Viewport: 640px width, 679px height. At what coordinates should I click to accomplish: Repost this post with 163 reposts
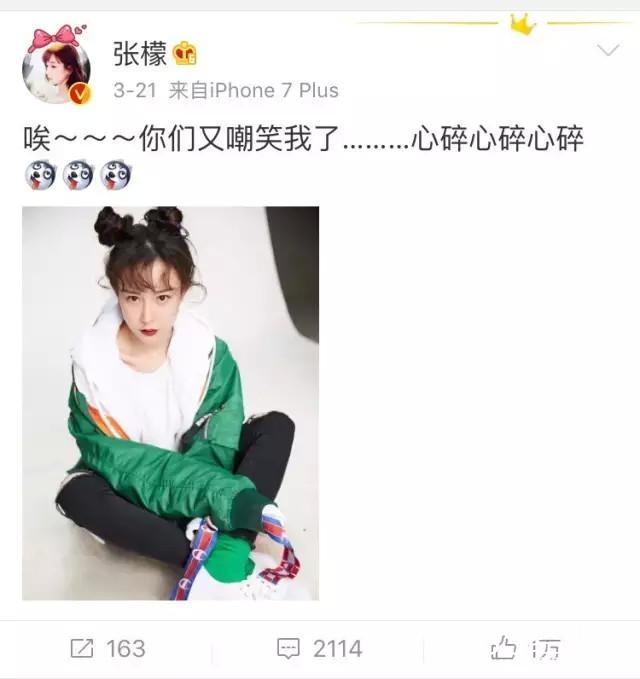[x=107, y=649]
